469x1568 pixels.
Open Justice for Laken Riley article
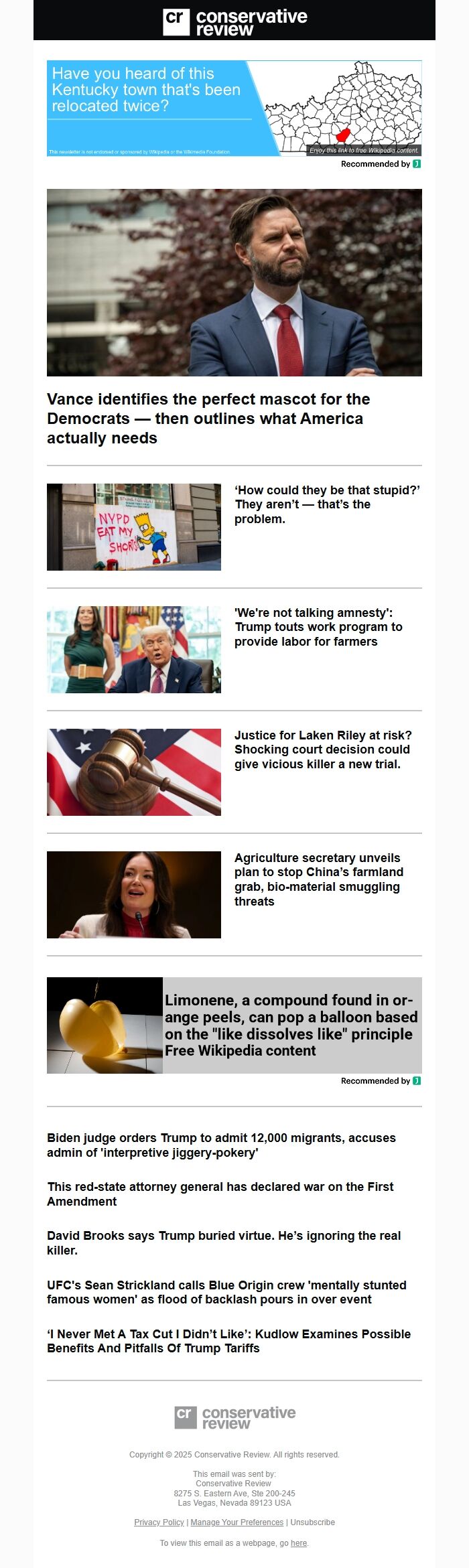[322, 750]
